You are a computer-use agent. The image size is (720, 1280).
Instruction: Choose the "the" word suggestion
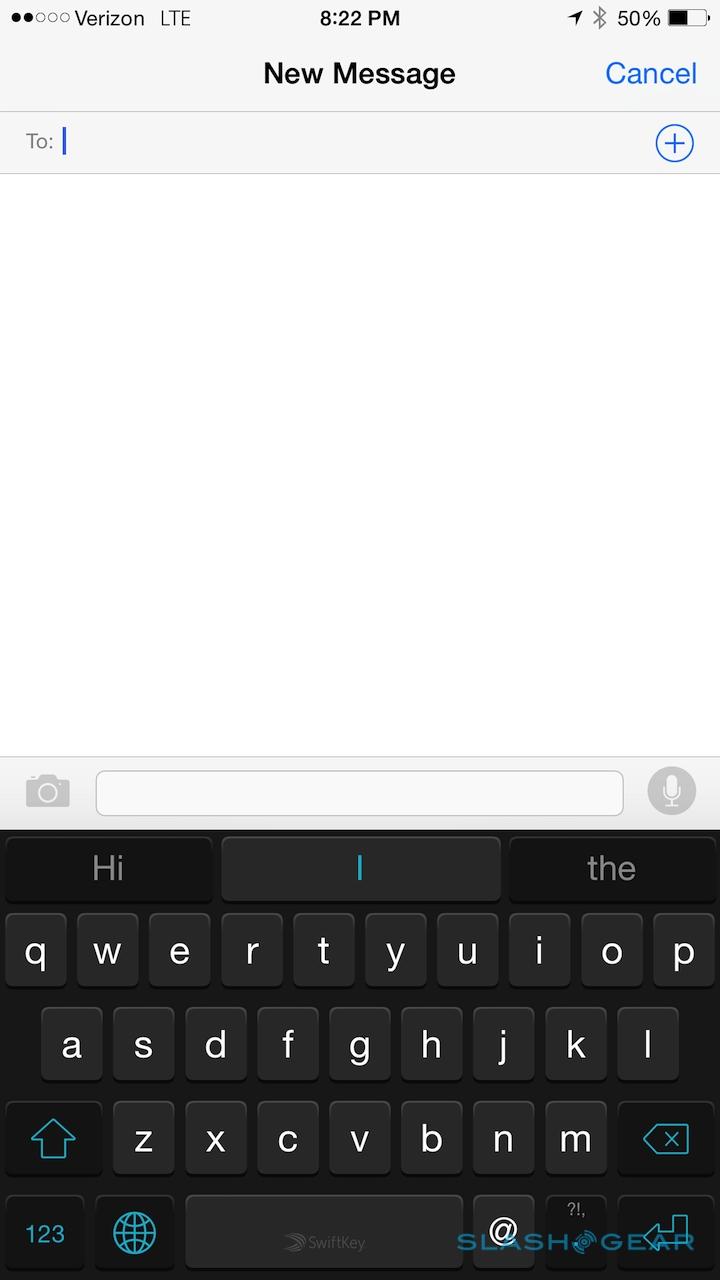tap(611, 868)
